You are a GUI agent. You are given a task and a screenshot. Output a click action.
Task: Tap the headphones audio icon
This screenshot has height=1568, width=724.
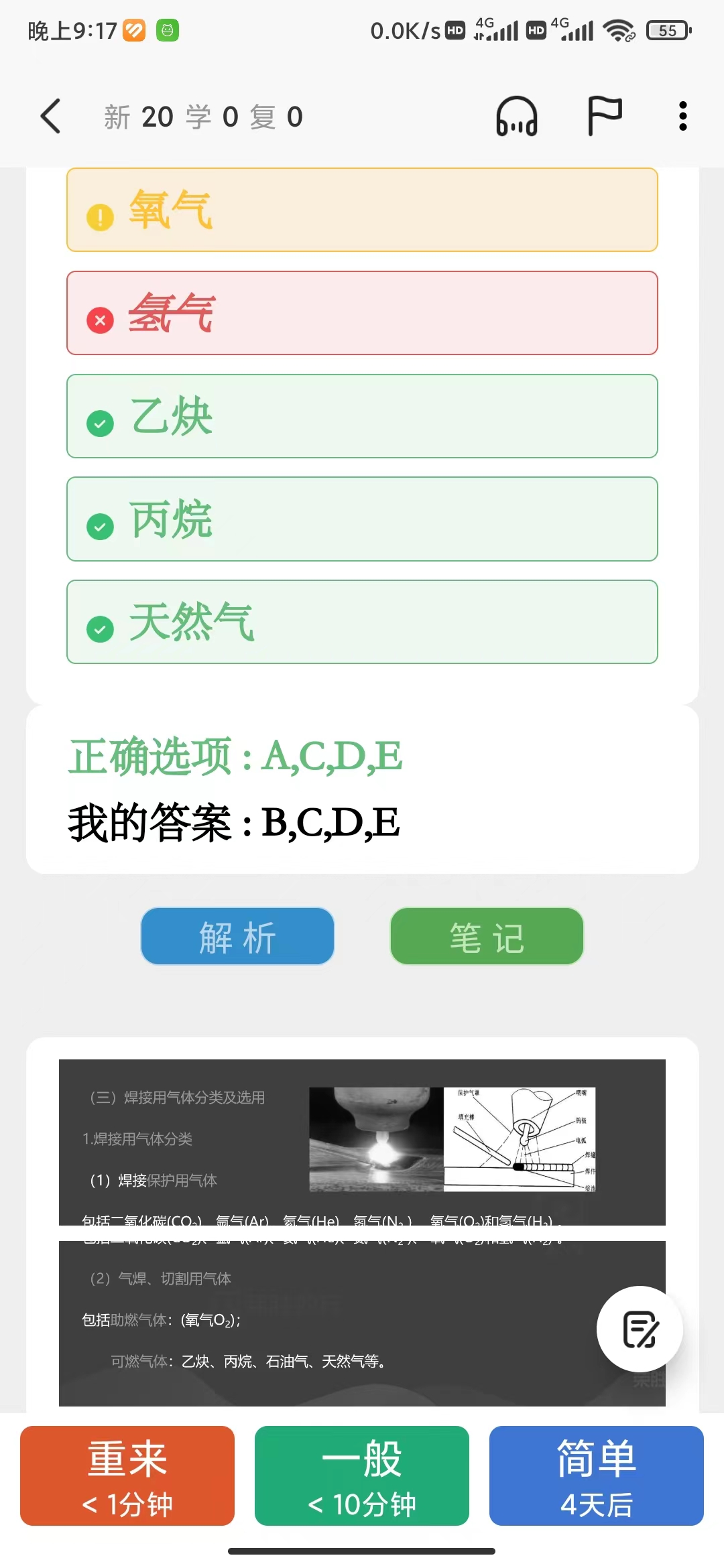516,117
